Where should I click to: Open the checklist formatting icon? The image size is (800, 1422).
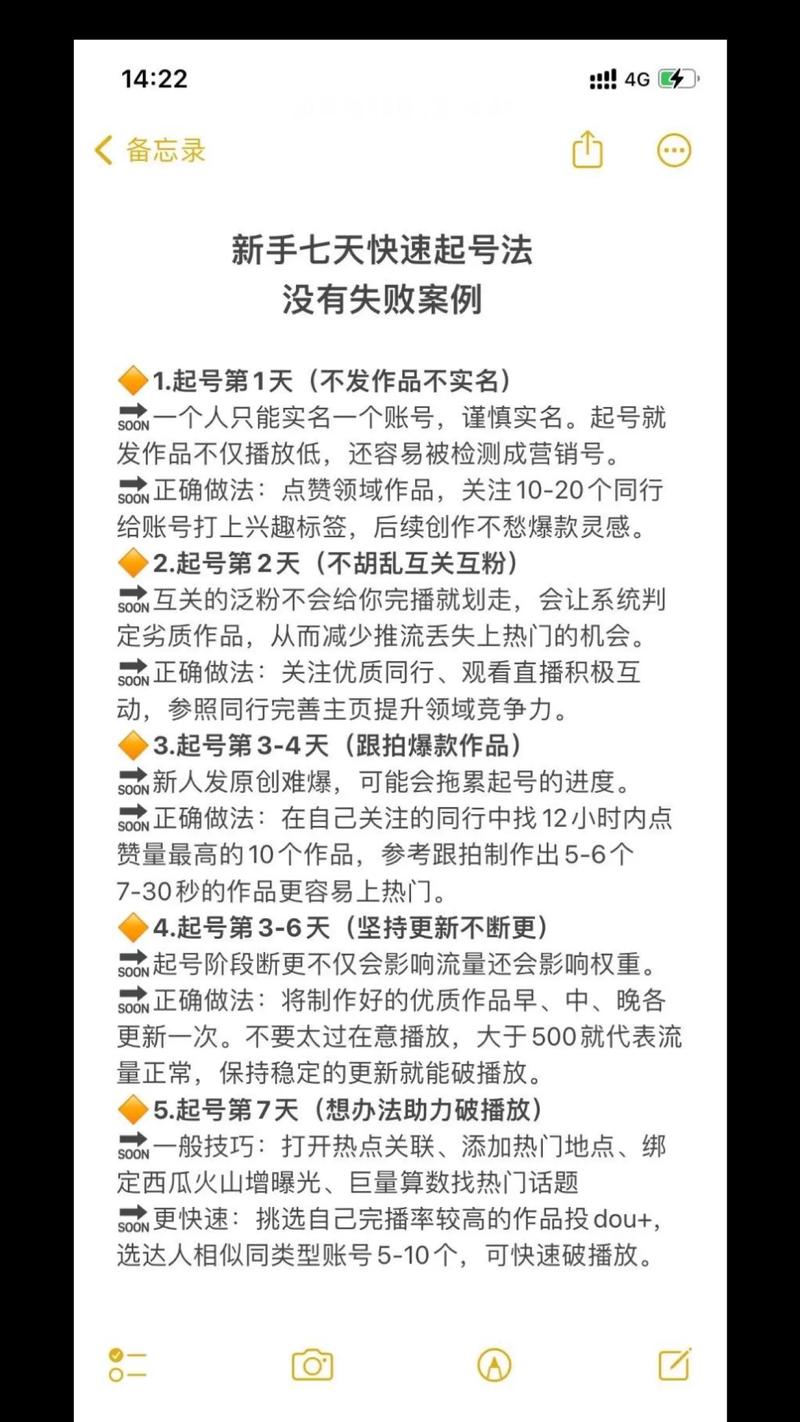128,1363
